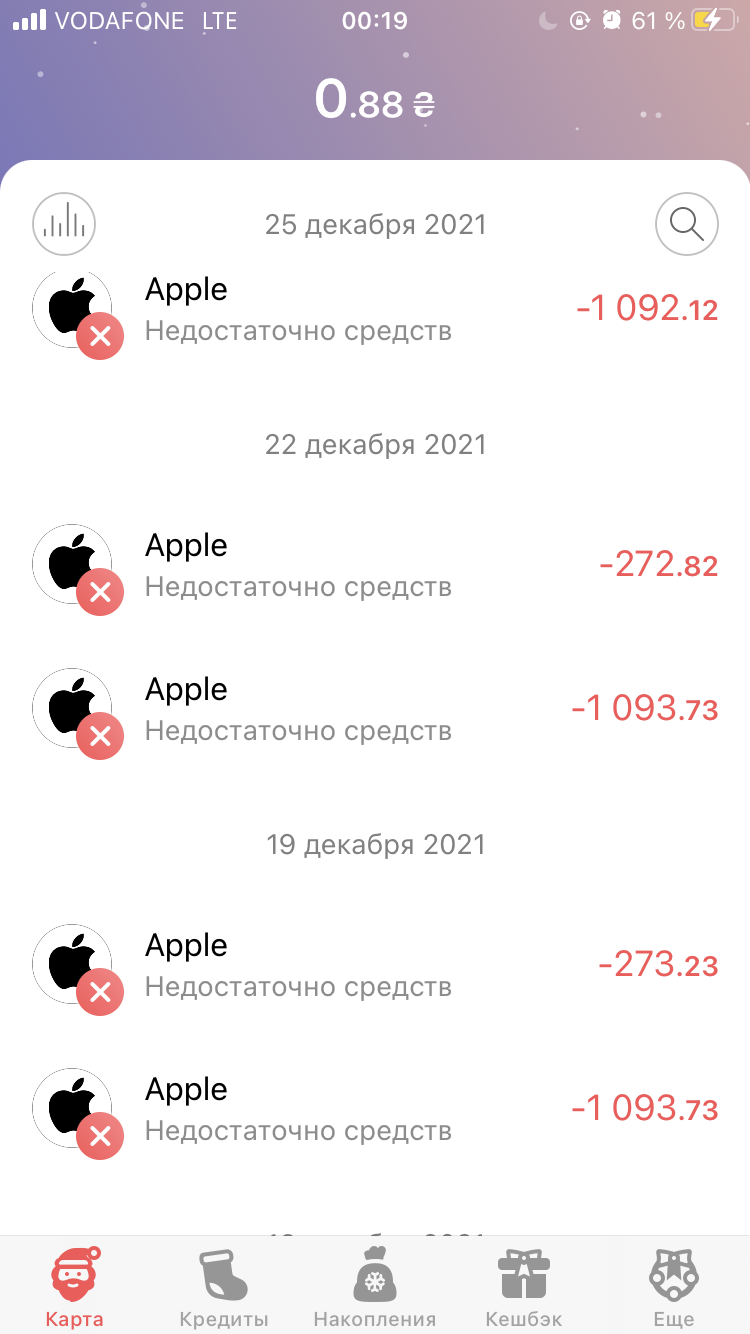View the 19 декабря Apple transaction for -1 093.73
The height and width of the screenshot is (1334, 750).
click(x=375, y=1109)
